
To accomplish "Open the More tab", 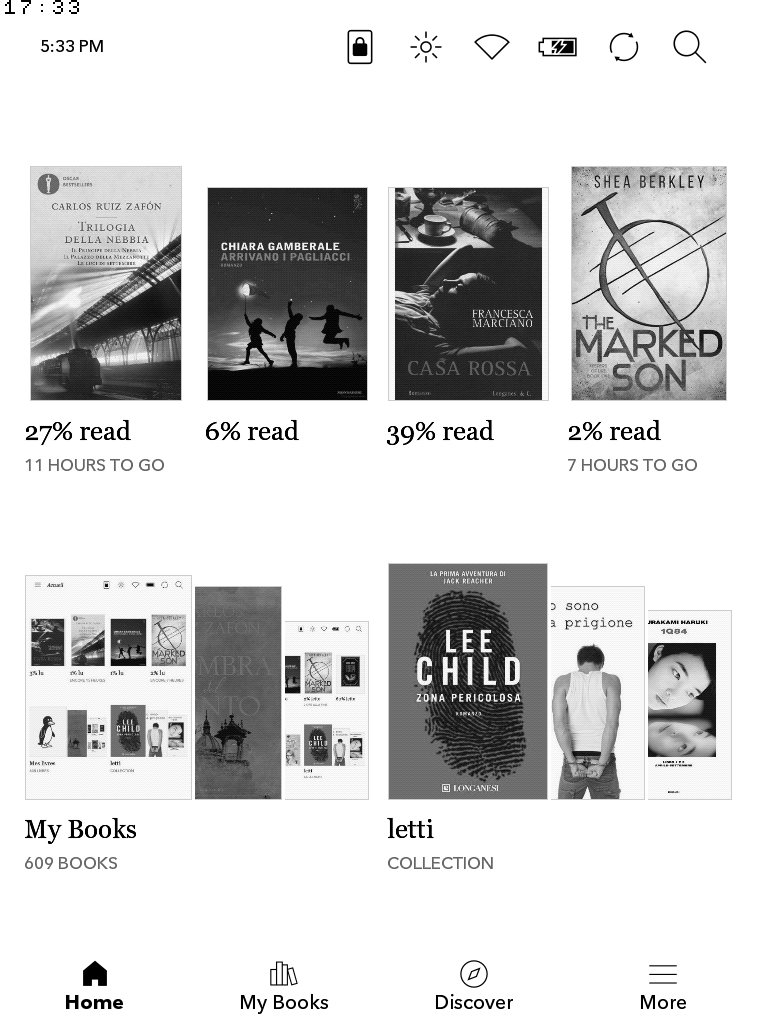I will coord(663,986).
